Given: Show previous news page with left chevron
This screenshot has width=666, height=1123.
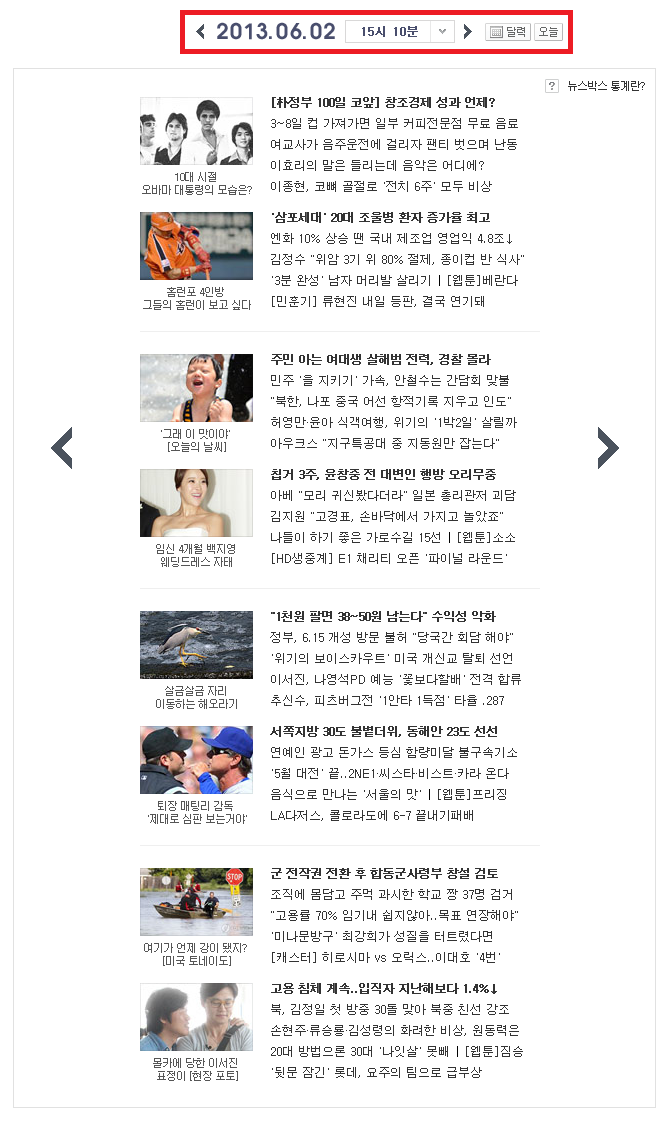Looking at the screenshot, I should (62, 448).
